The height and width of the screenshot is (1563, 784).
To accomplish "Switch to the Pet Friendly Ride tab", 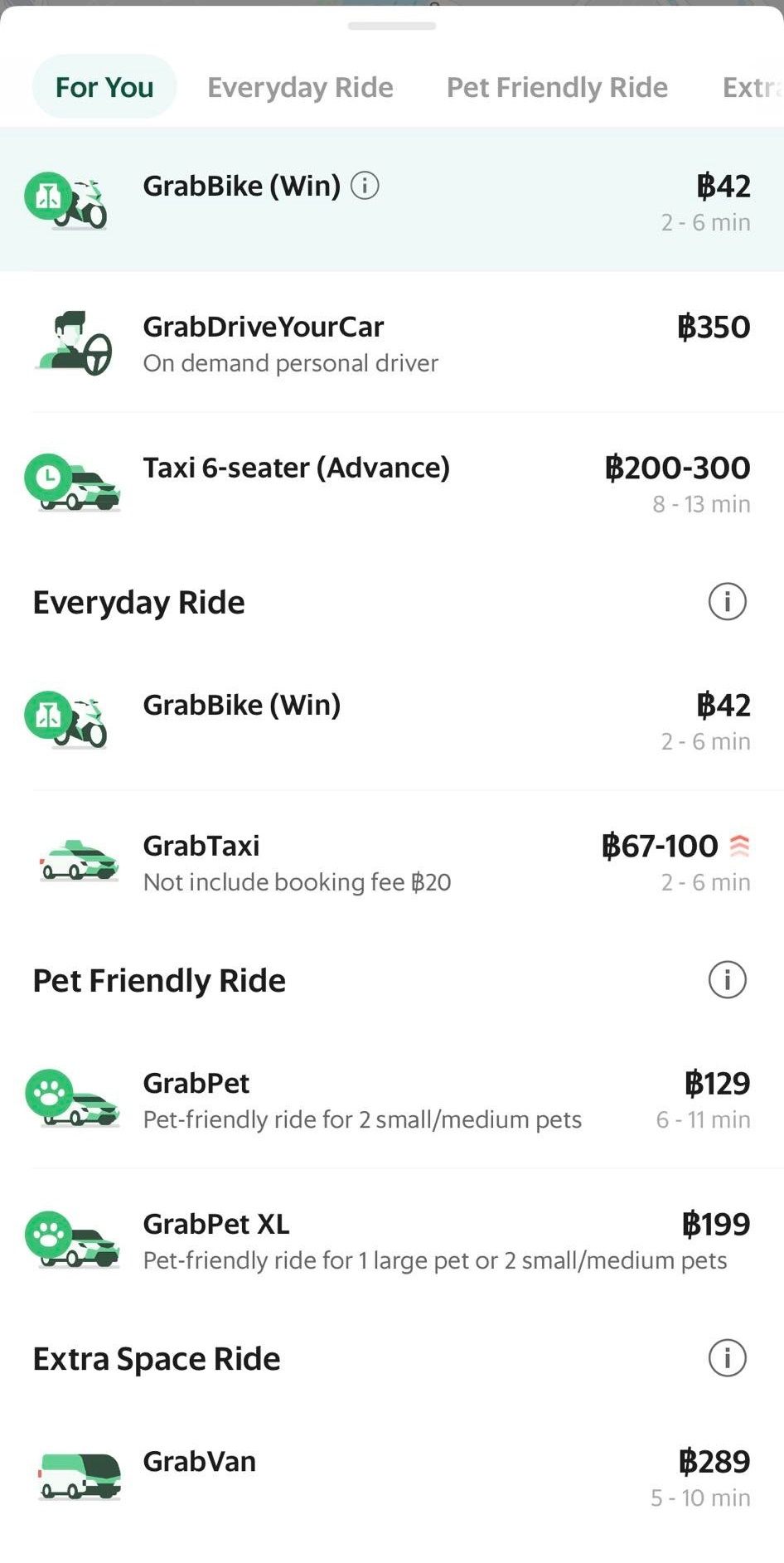I will 557,87.
